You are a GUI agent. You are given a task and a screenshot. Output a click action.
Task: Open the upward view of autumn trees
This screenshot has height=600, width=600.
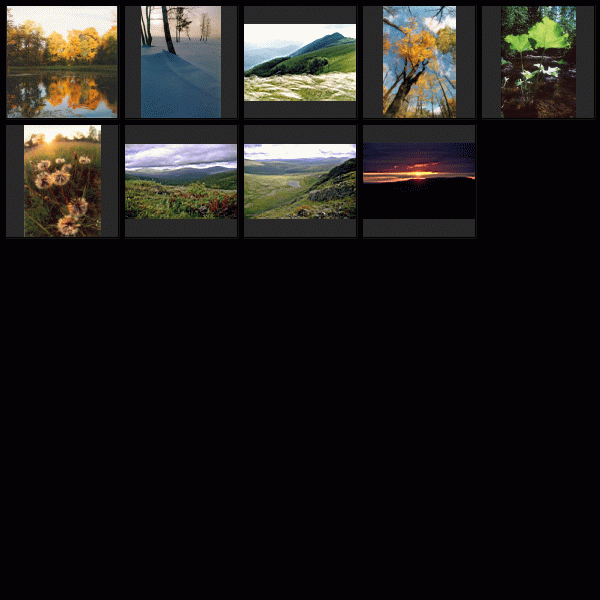coord(419,62)
